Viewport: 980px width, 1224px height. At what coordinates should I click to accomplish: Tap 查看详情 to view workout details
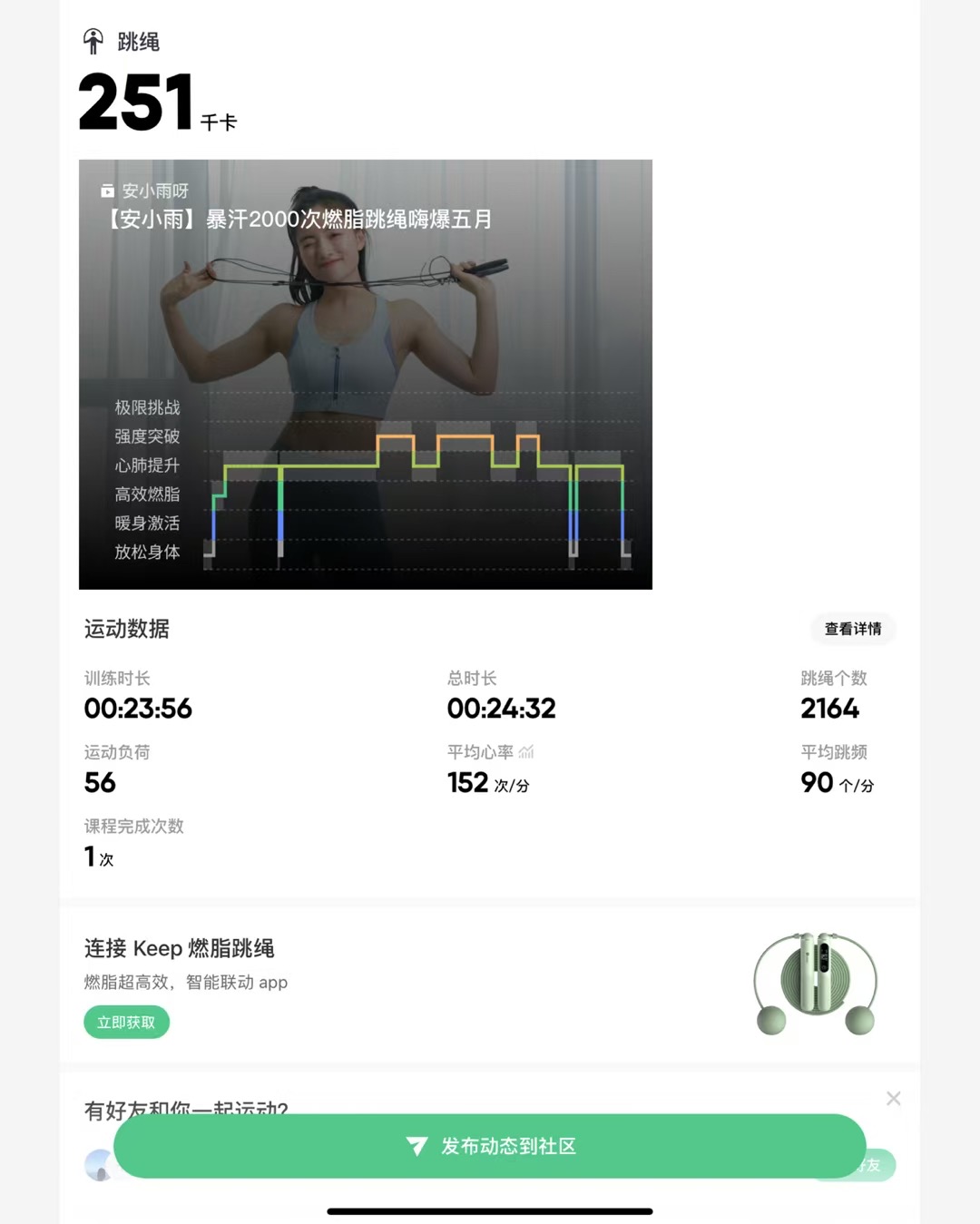pos(852,629)
